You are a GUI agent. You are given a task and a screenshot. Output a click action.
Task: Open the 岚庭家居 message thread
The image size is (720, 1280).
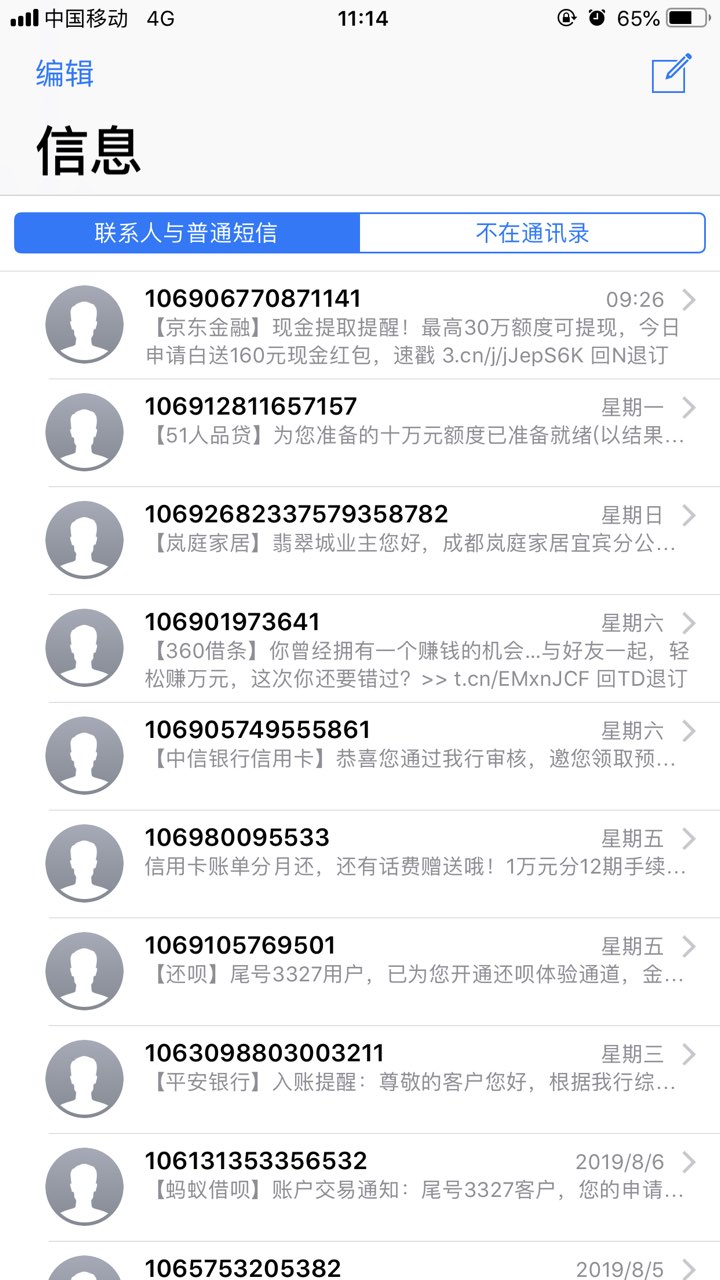pos(360,541)
